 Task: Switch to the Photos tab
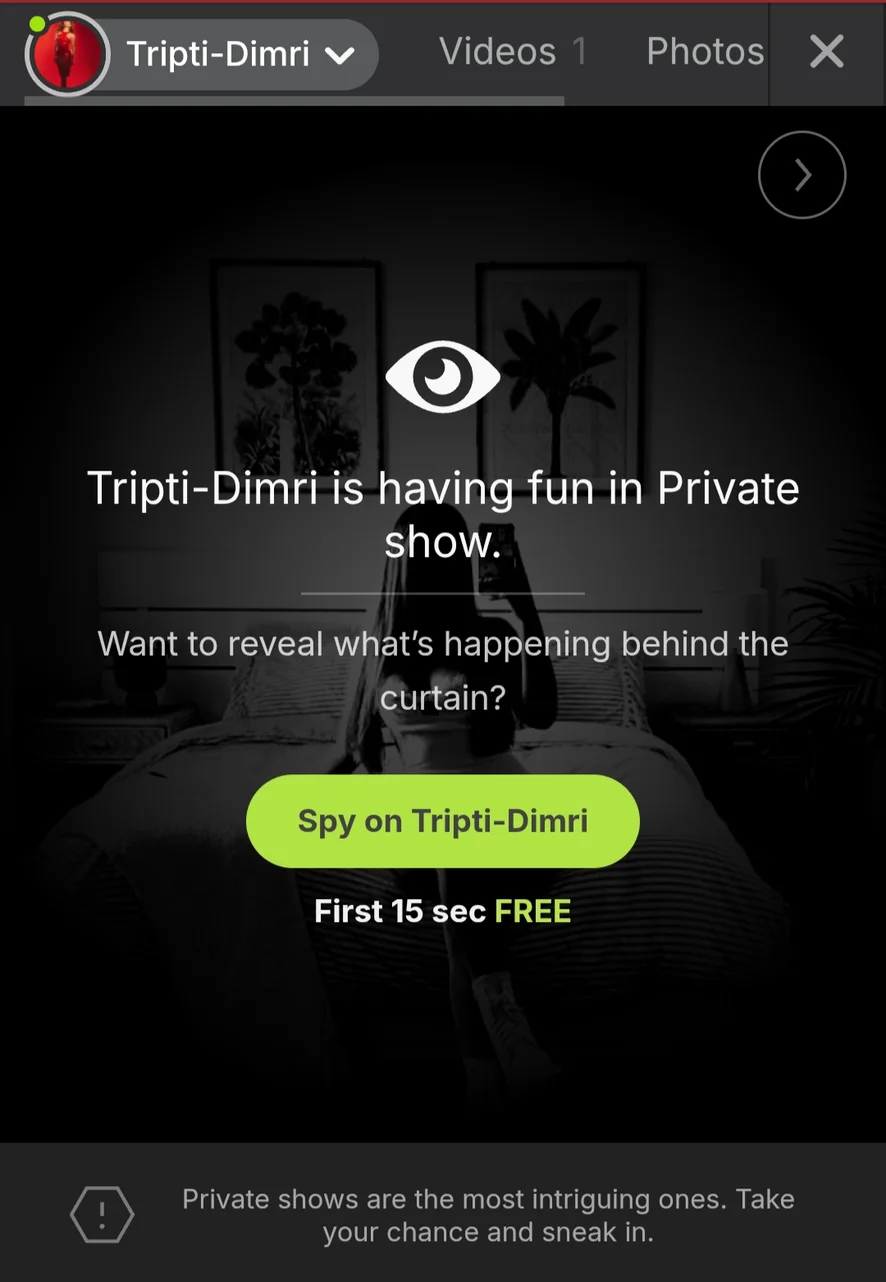coord(704,52)
